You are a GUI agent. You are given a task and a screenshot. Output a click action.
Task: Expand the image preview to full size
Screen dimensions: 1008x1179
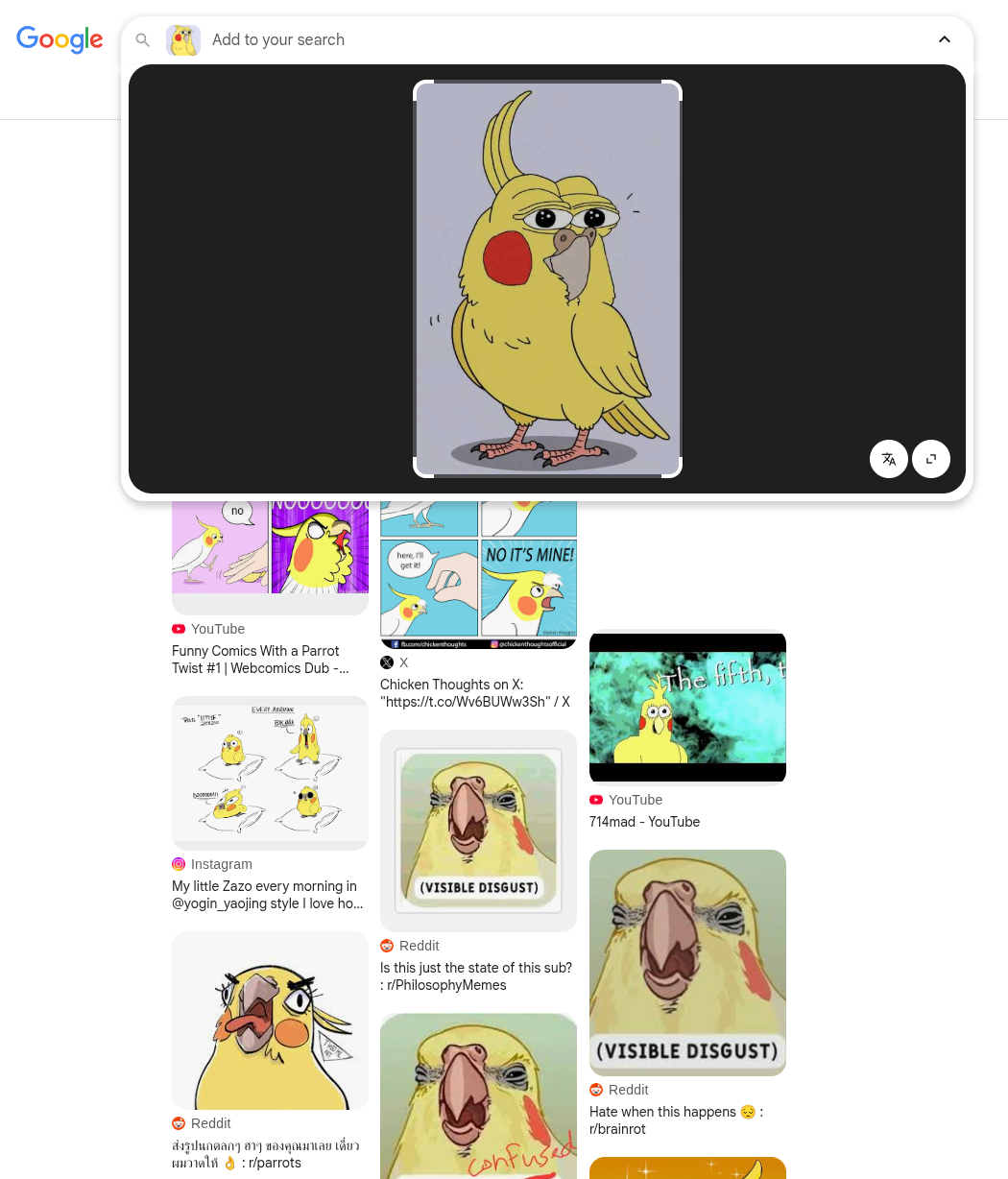[931, 459]
